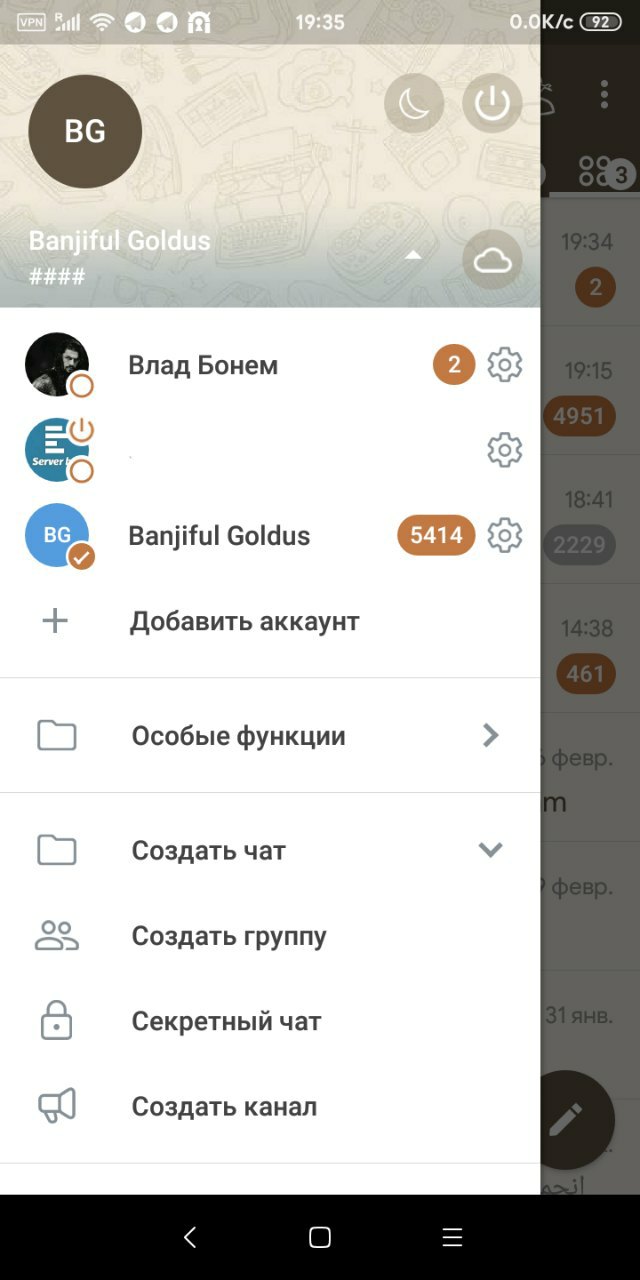Collapse the Создать чат section

click(490, 850)
